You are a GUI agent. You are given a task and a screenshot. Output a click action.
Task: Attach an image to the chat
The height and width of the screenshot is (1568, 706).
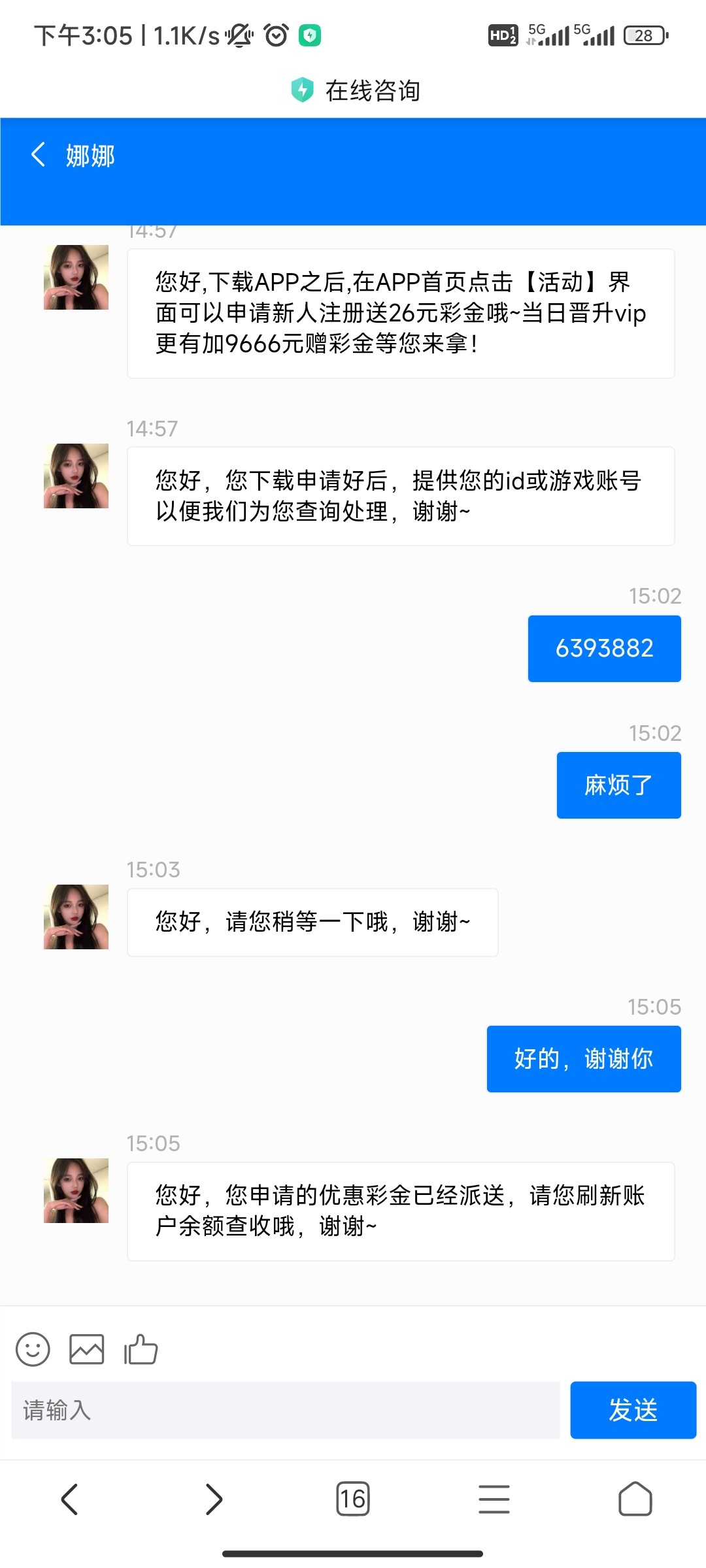coord(86,1350)
